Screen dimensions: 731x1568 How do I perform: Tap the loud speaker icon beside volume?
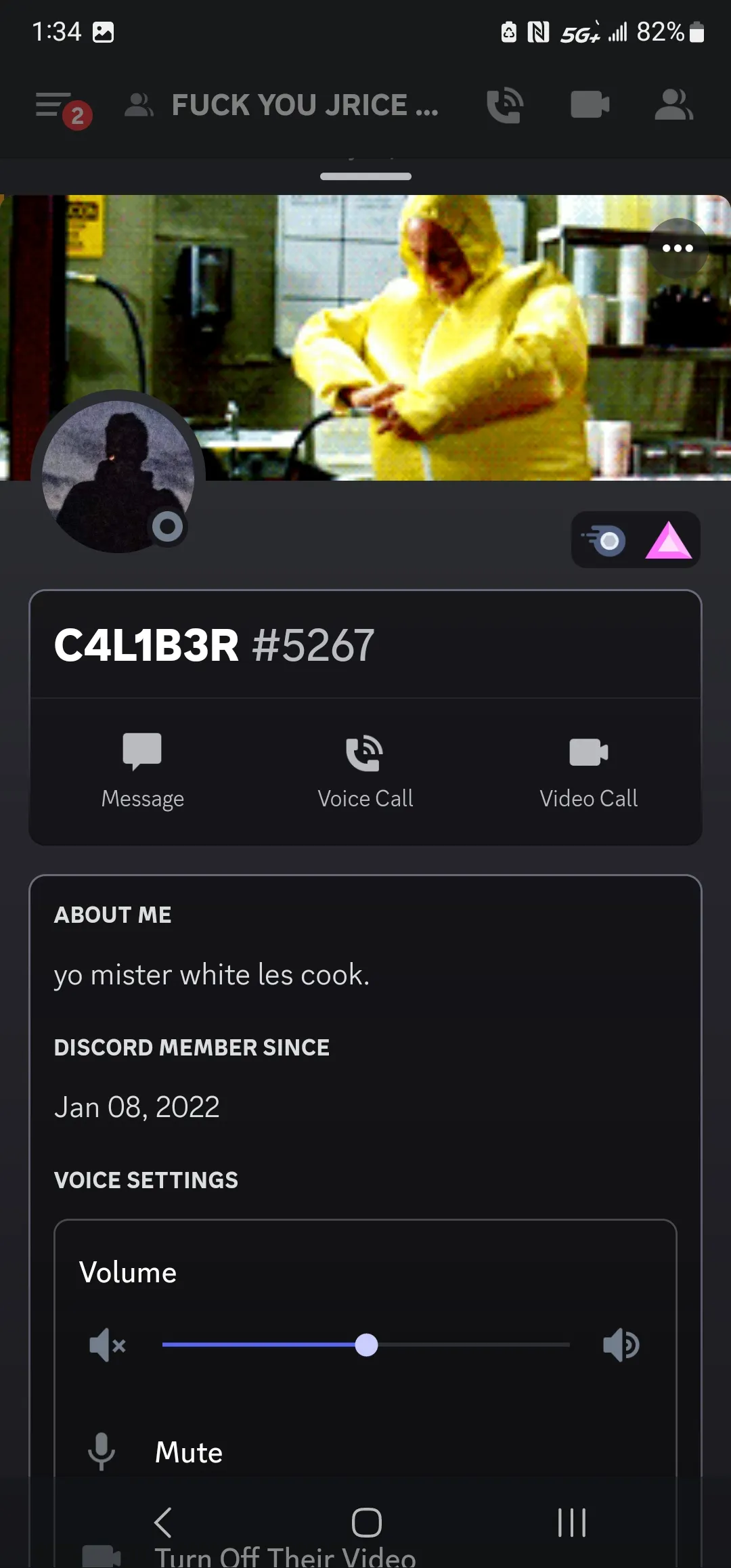pyautogui.click(x=621, y=1345)
